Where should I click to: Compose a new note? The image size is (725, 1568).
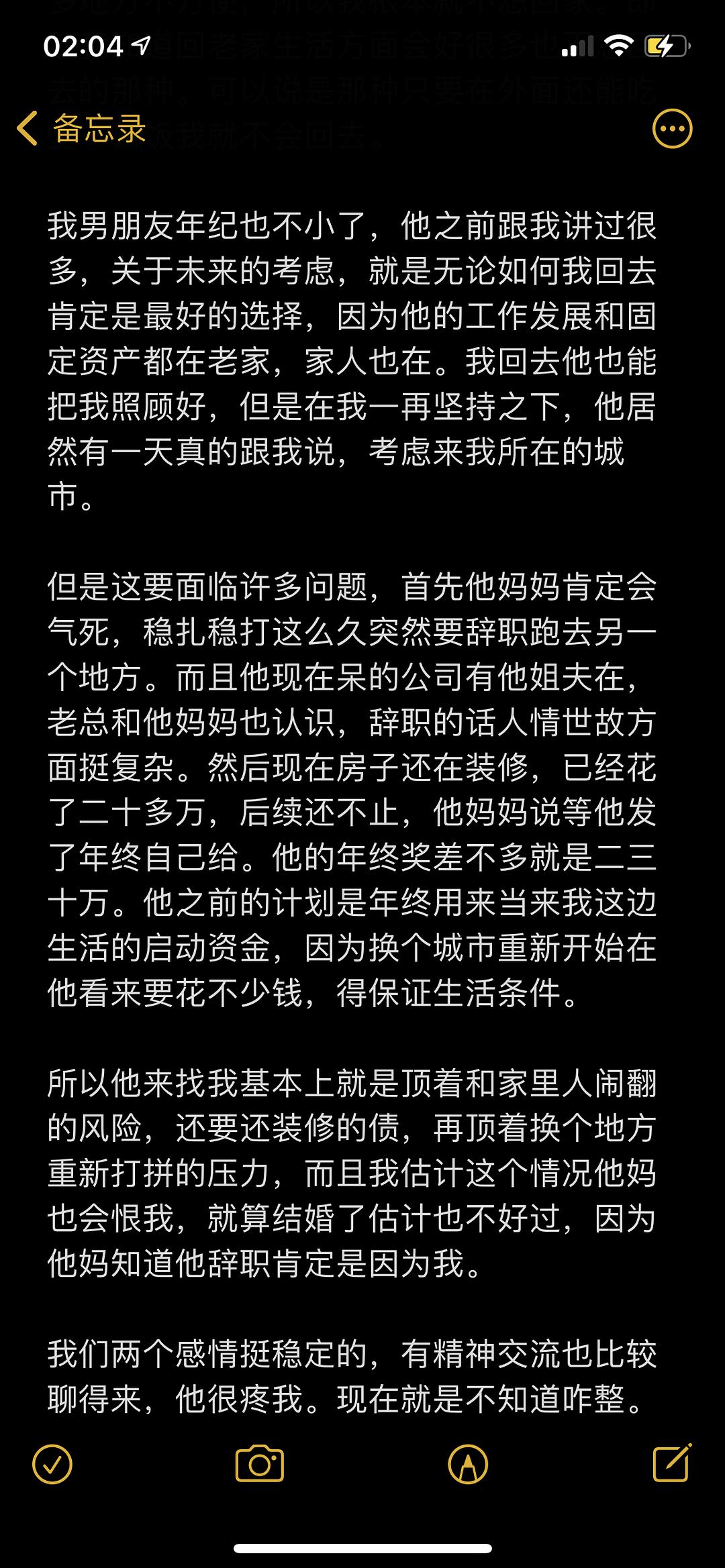click(x=673, y=1462)
